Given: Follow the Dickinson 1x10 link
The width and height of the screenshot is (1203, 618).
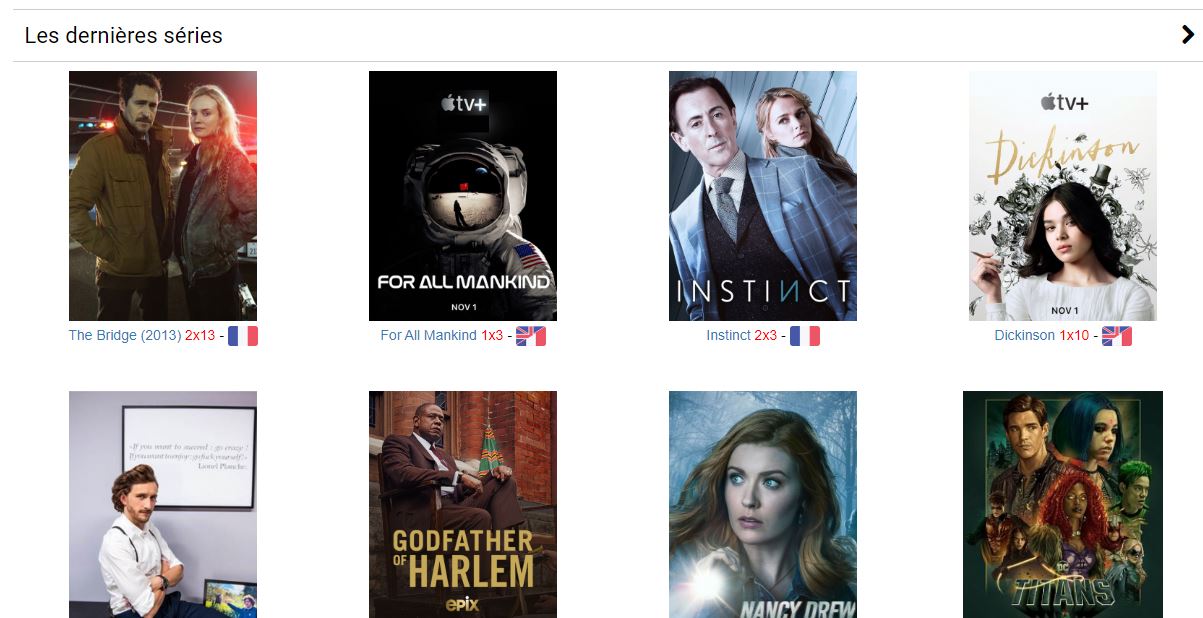Looking at the screenshot, I should 1041,336.
